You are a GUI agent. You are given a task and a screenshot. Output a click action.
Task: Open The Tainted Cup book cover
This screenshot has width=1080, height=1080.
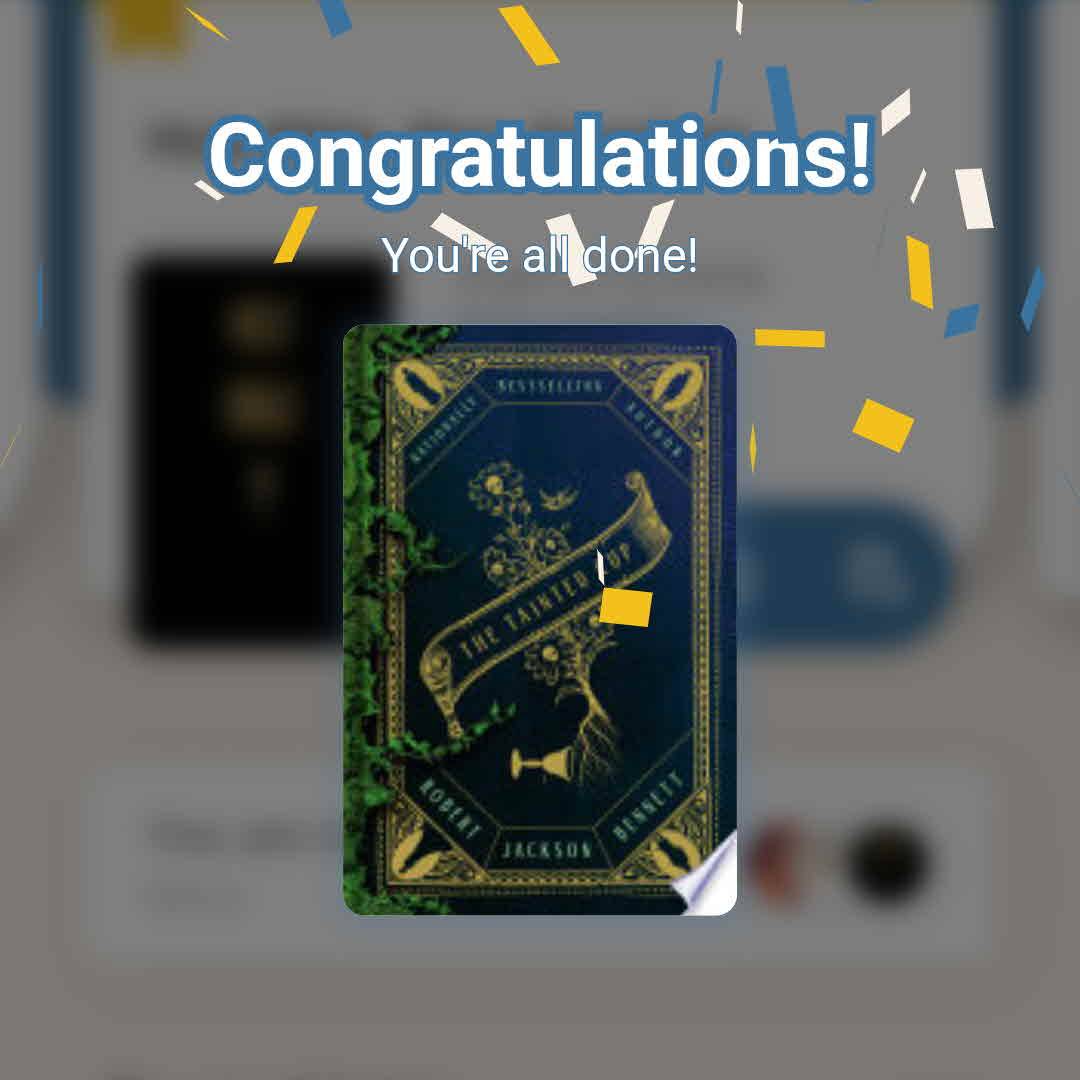539,620
